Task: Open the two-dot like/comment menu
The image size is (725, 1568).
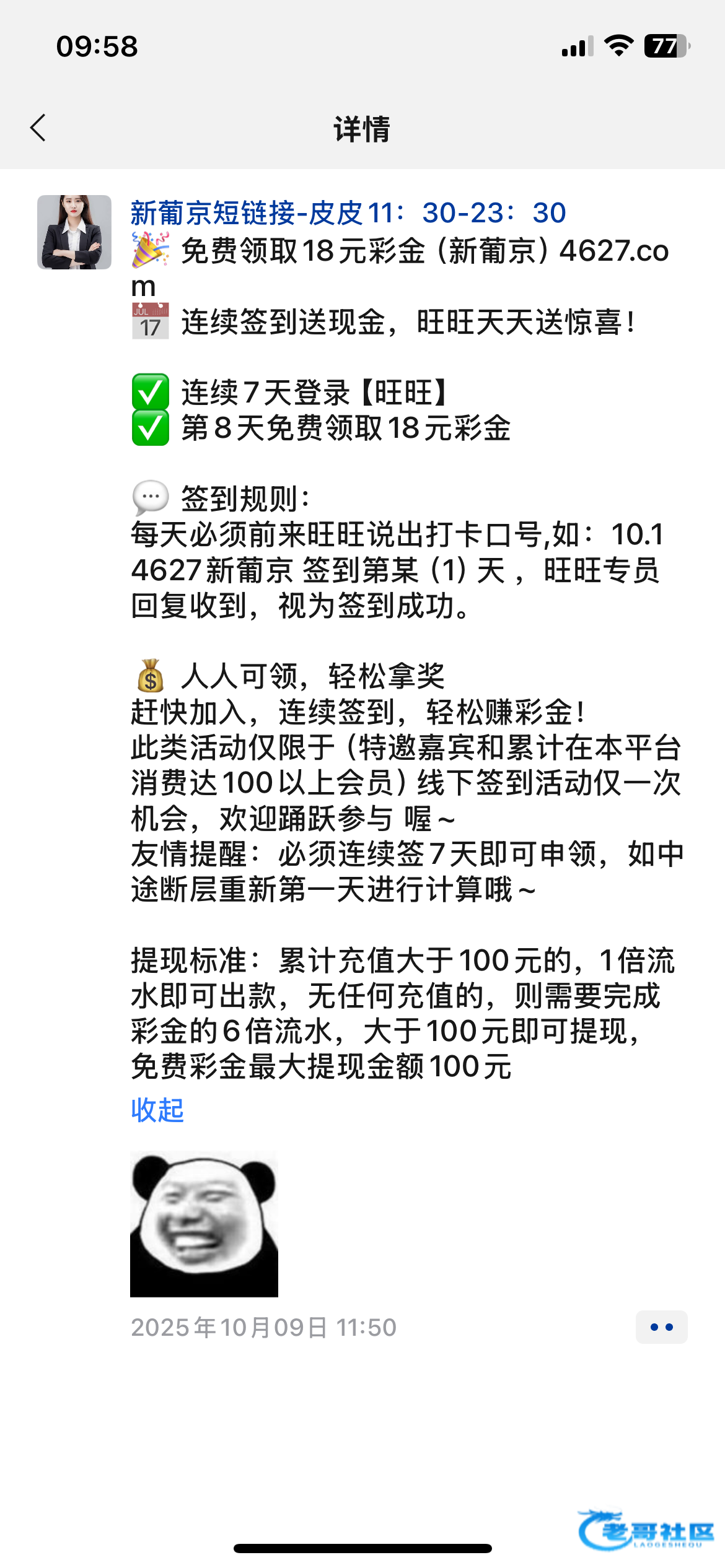Action: click(x=661, y=1326)
